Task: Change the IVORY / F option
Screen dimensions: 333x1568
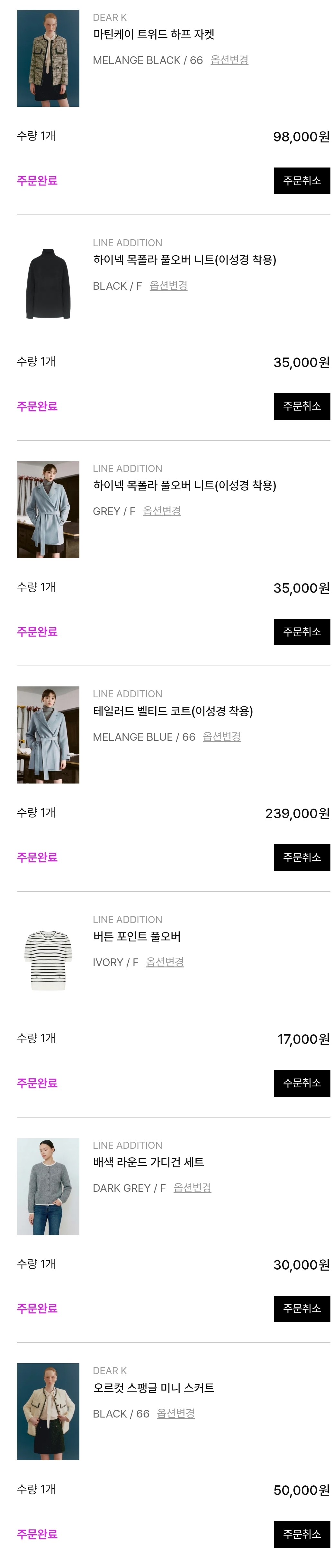Action: [x=164, y=962]
